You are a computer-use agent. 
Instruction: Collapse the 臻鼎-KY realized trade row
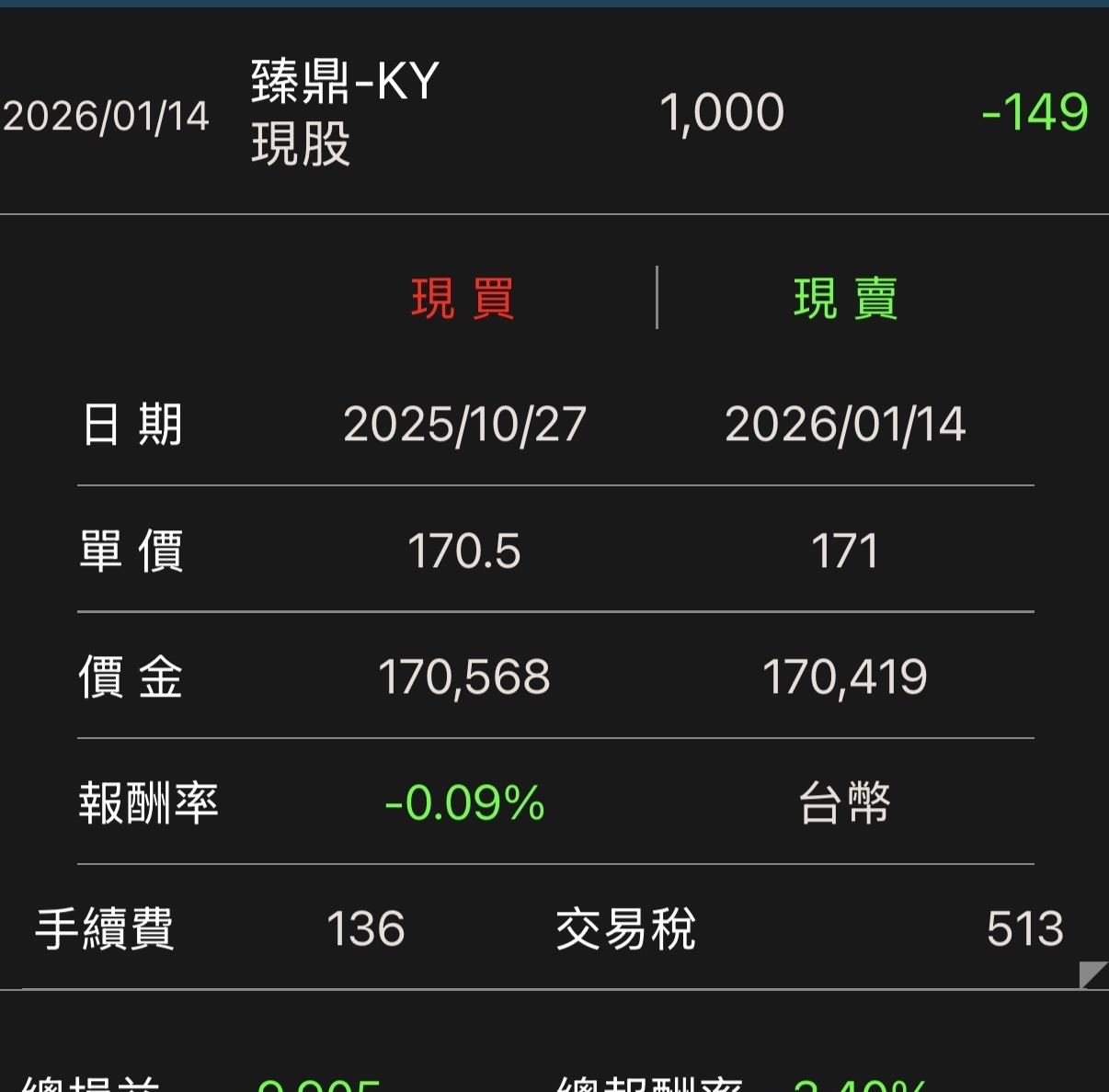point(554,112)
